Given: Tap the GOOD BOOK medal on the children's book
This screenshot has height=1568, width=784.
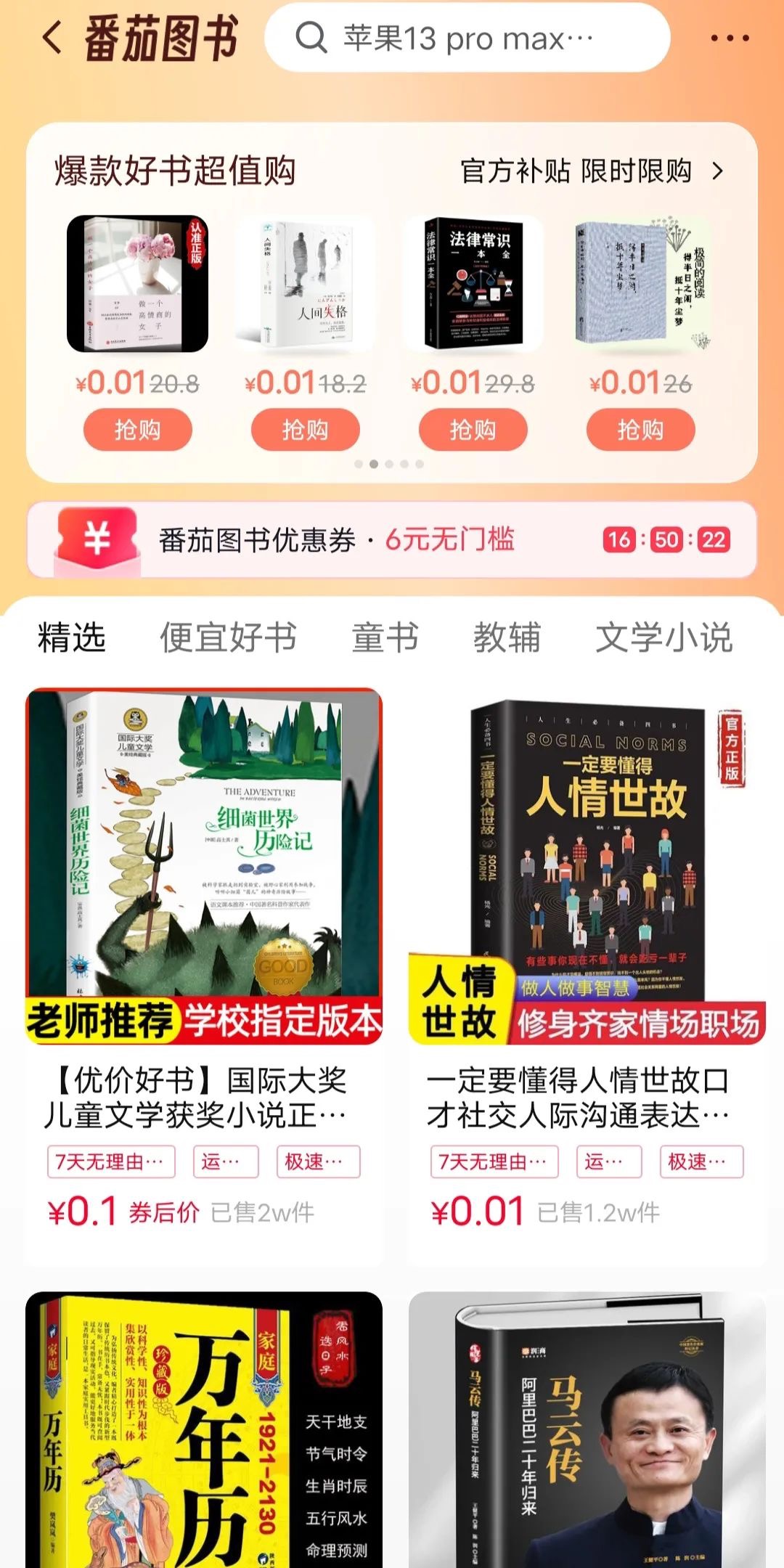Looking at the screenshot, I should pos(286,968).
